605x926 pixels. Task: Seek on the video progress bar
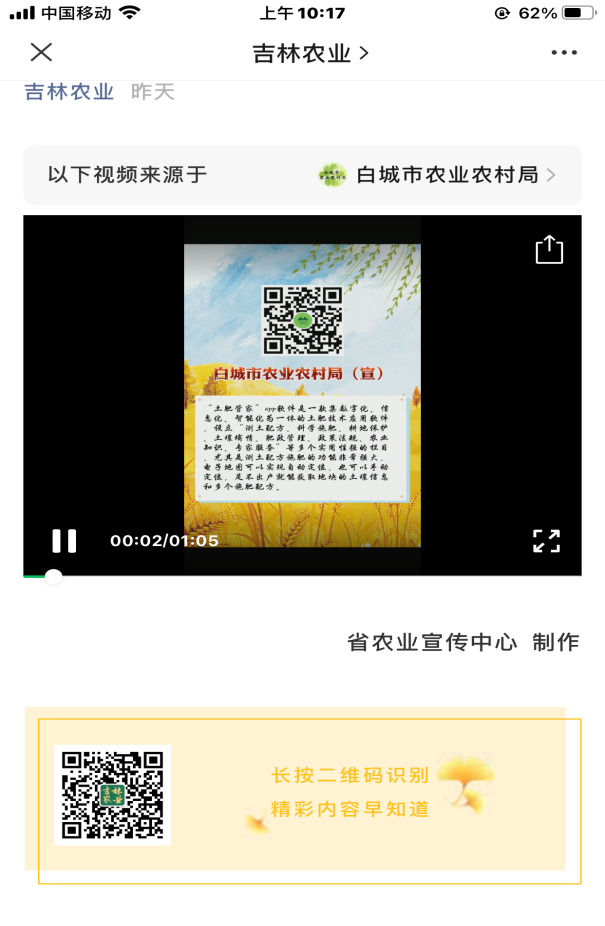[x=300, y=576]
